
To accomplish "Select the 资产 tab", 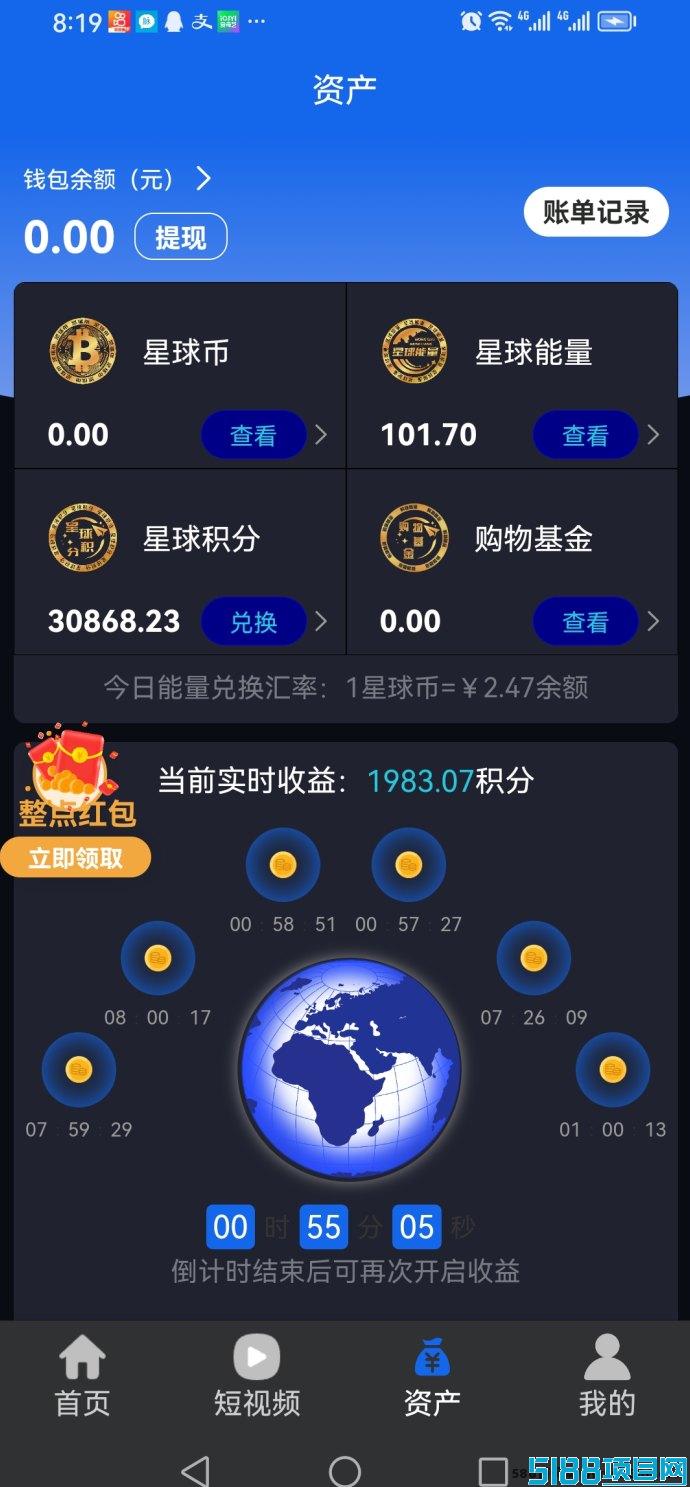I will tap(432, 1376).
